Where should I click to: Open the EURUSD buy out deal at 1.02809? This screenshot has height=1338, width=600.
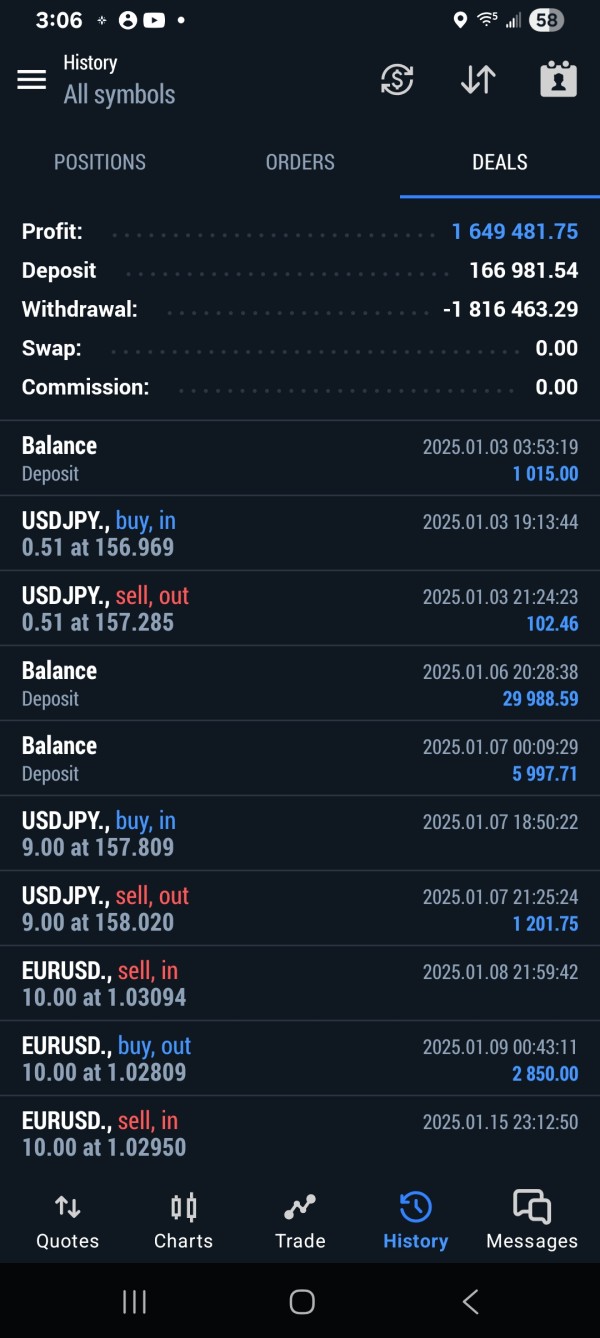[300, 1059]
